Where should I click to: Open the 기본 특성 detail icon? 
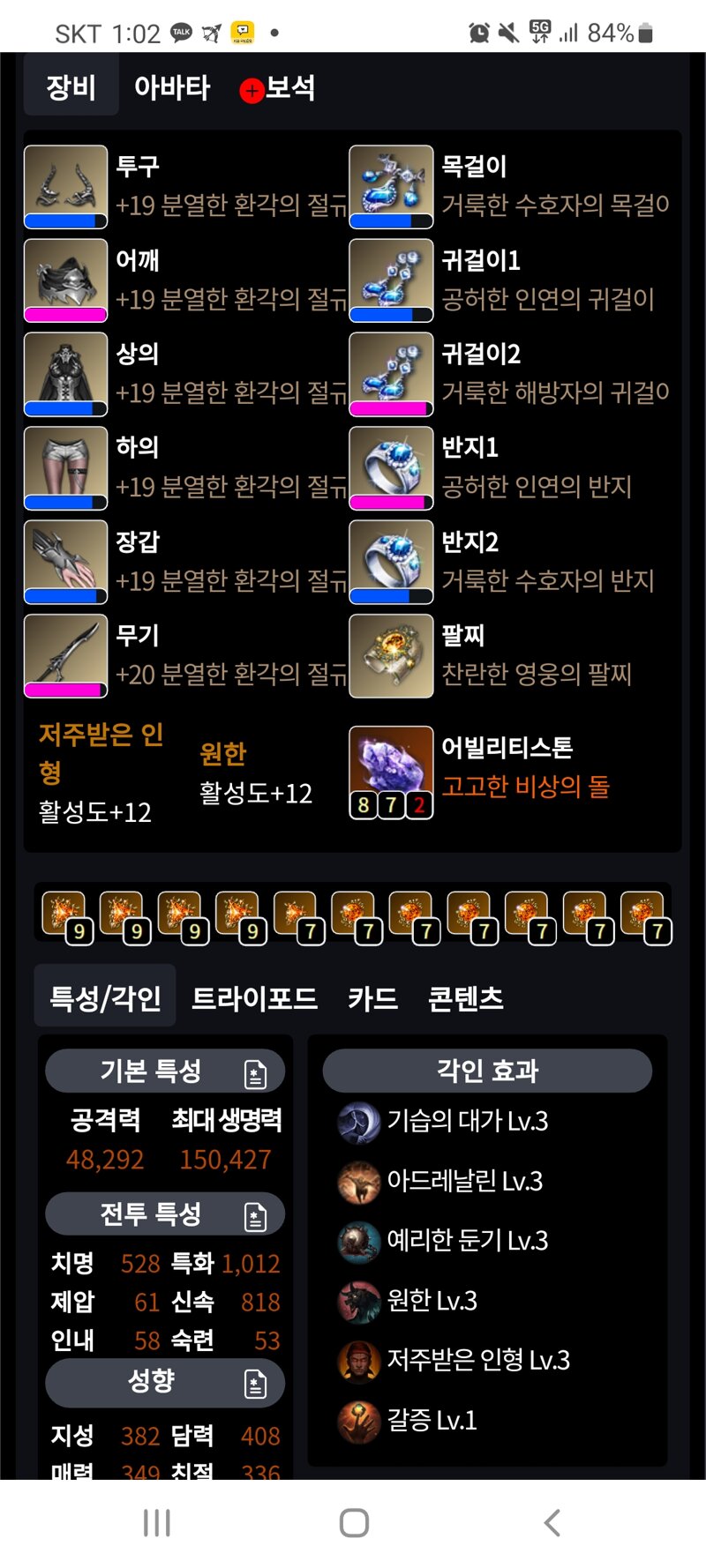255,1073
